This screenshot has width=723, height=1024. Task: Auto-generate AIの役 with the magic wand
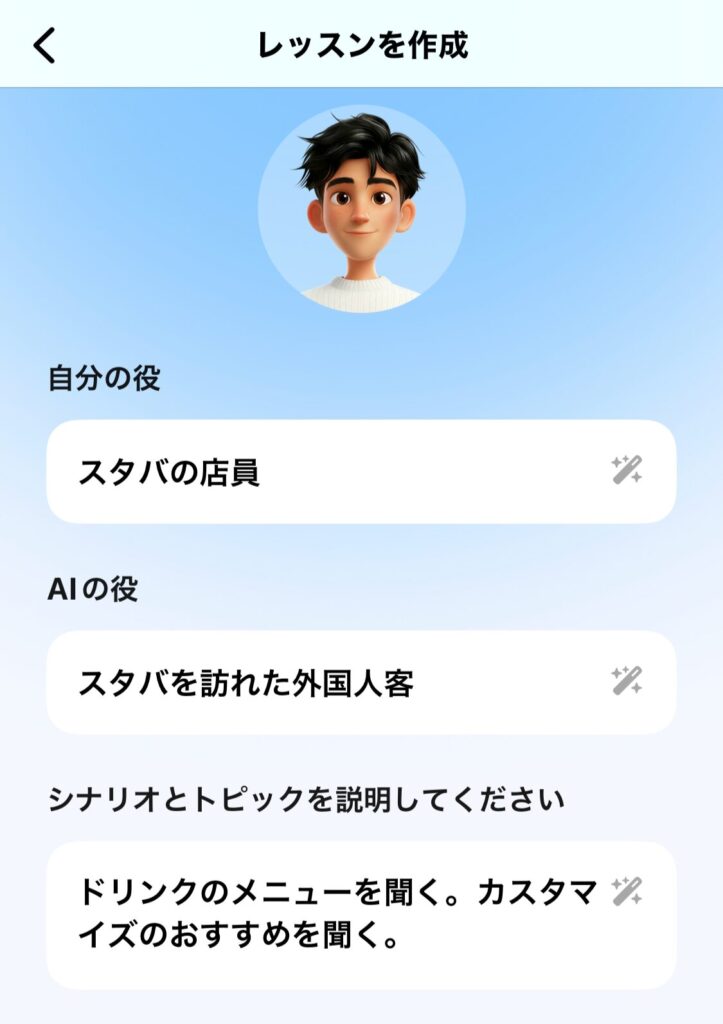coord(627,681)
